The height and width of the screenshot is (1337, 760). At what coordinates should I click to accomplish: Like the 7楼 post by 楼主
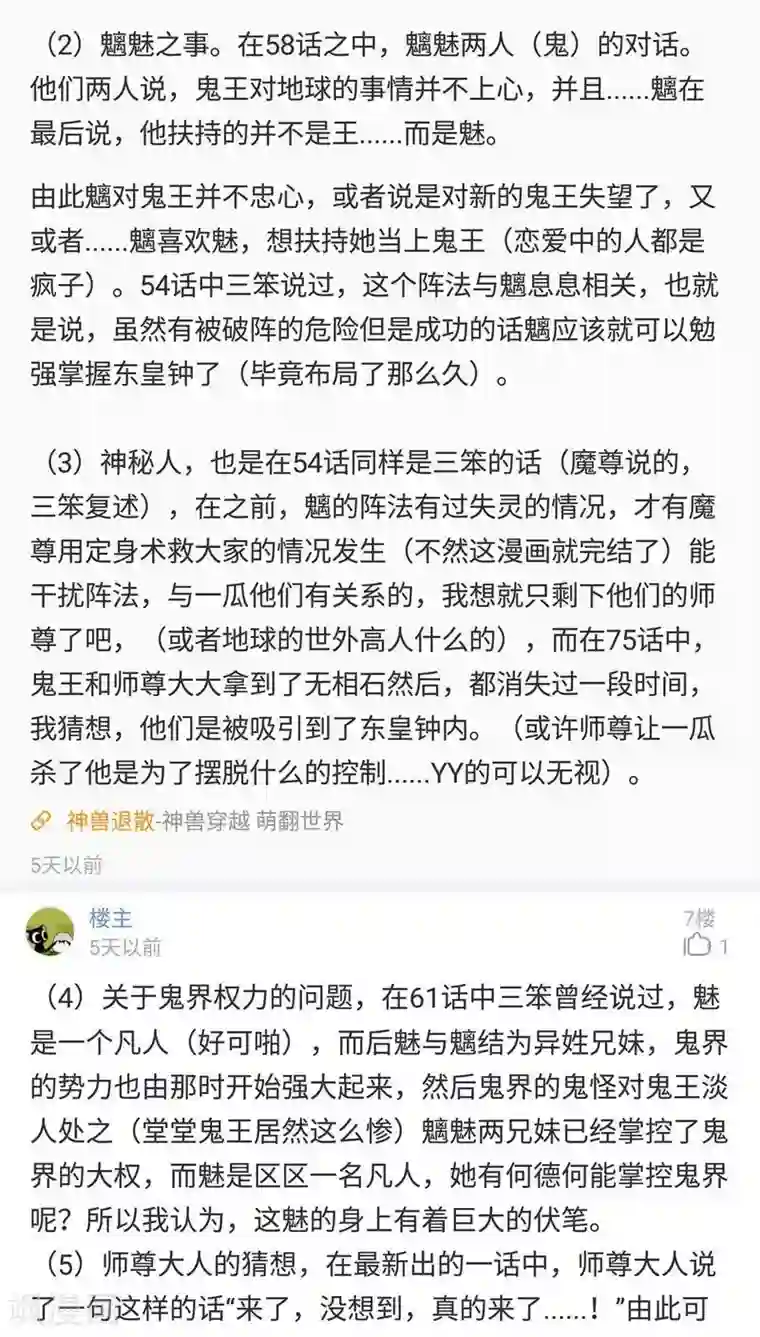698,945
